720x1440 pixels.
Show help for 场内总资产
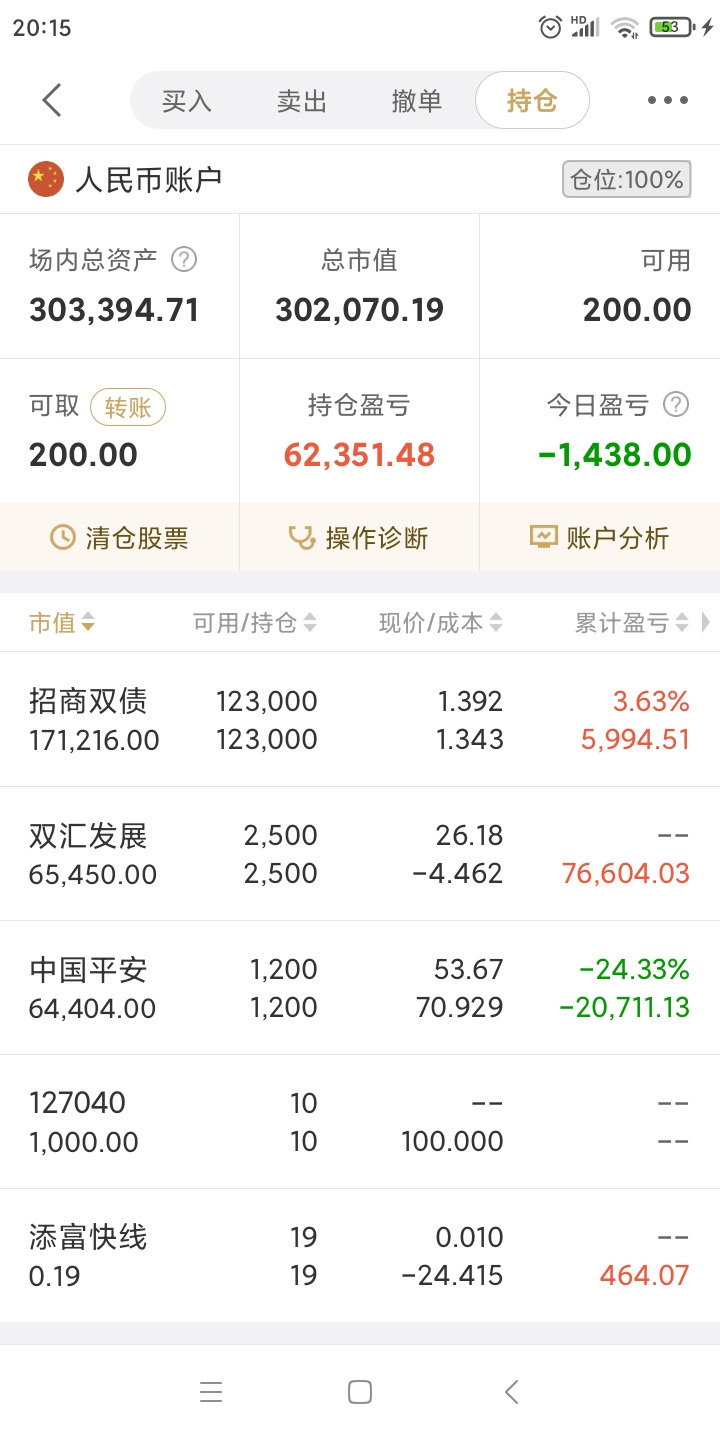point(184,260)
